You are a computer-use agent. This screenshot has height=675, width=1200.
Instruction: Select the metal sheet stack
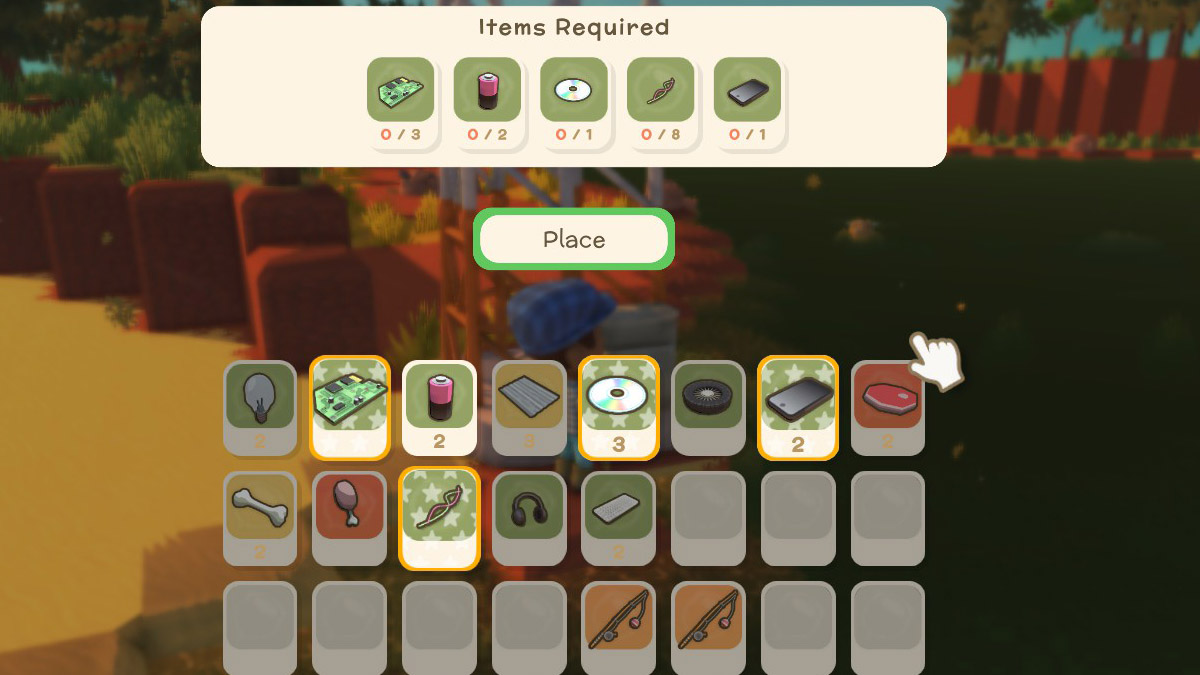coord(528,407)
